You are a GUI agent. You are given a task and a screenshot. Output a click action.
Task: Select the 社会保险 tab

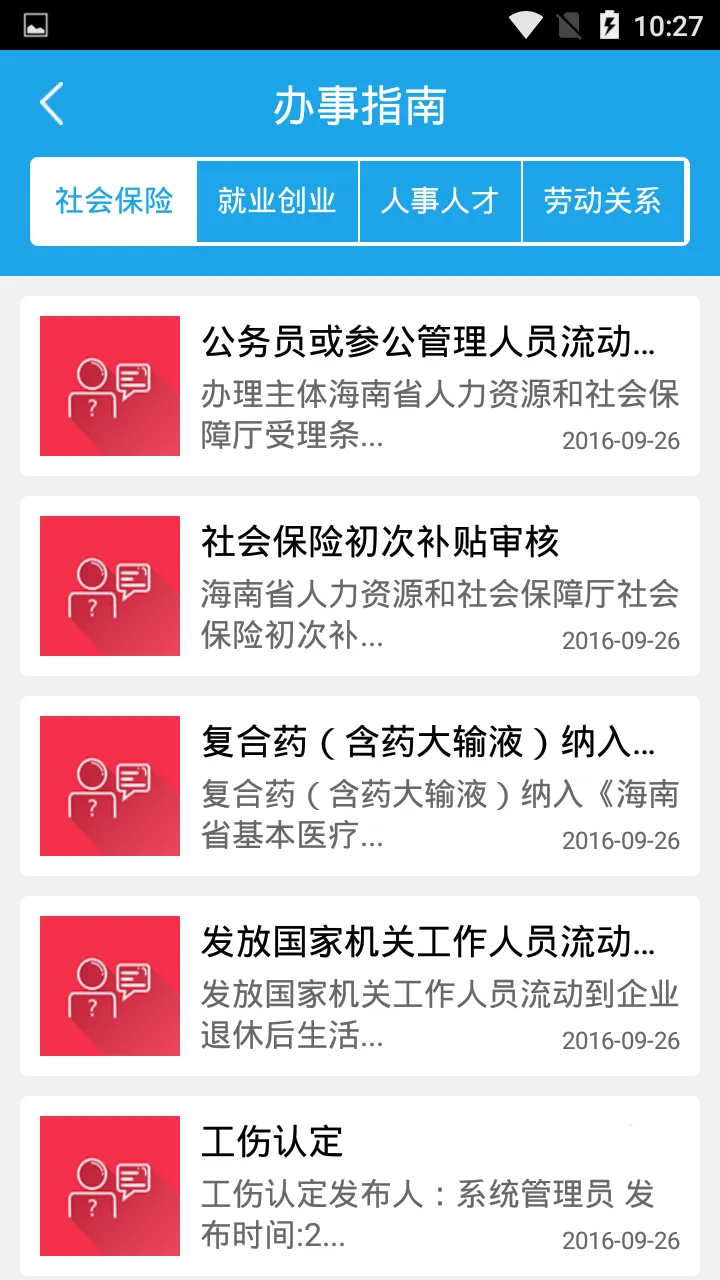114,201
